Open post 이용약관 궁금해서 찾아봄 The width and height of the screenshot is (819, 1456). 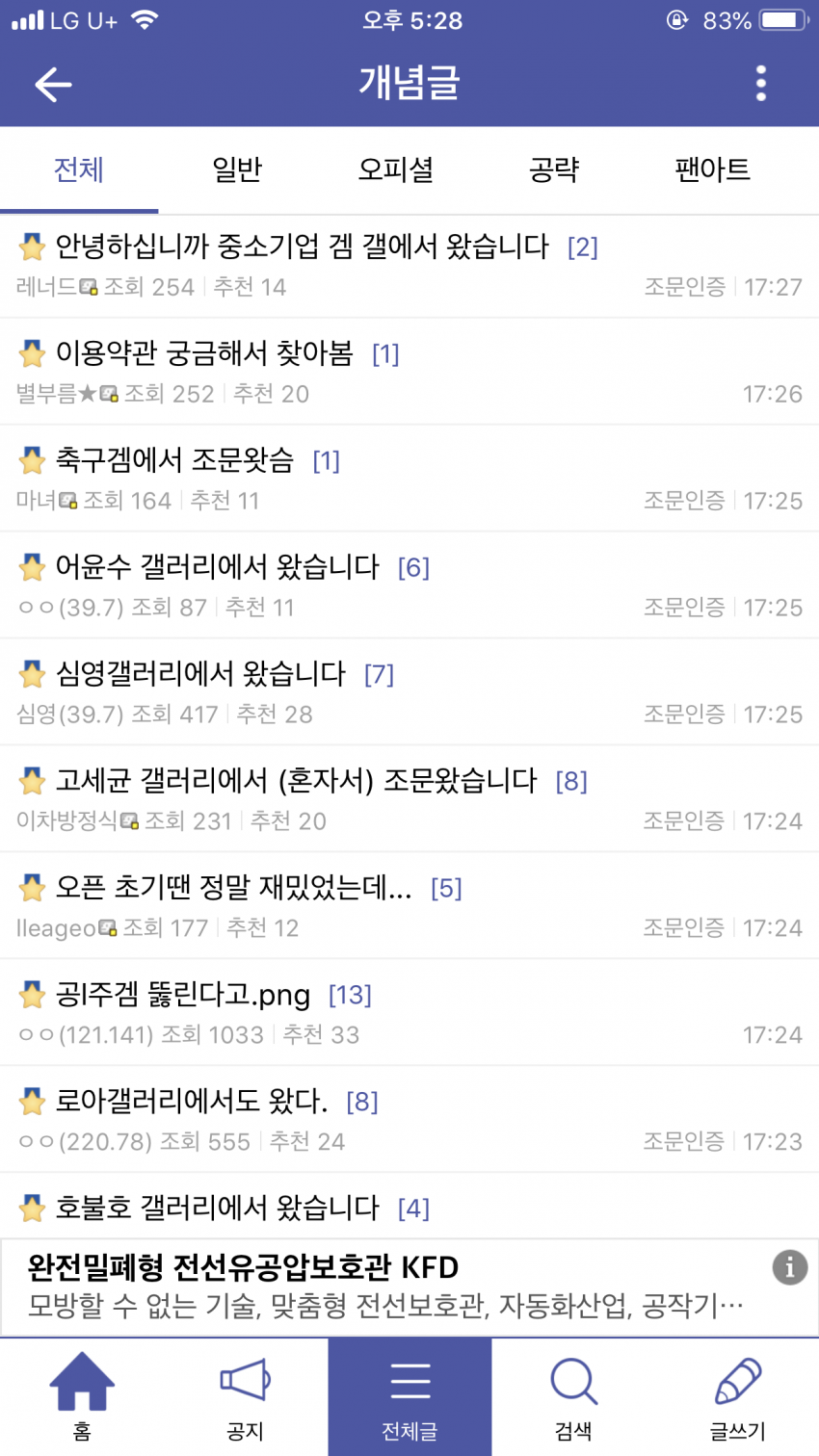[x=409, y=372]
